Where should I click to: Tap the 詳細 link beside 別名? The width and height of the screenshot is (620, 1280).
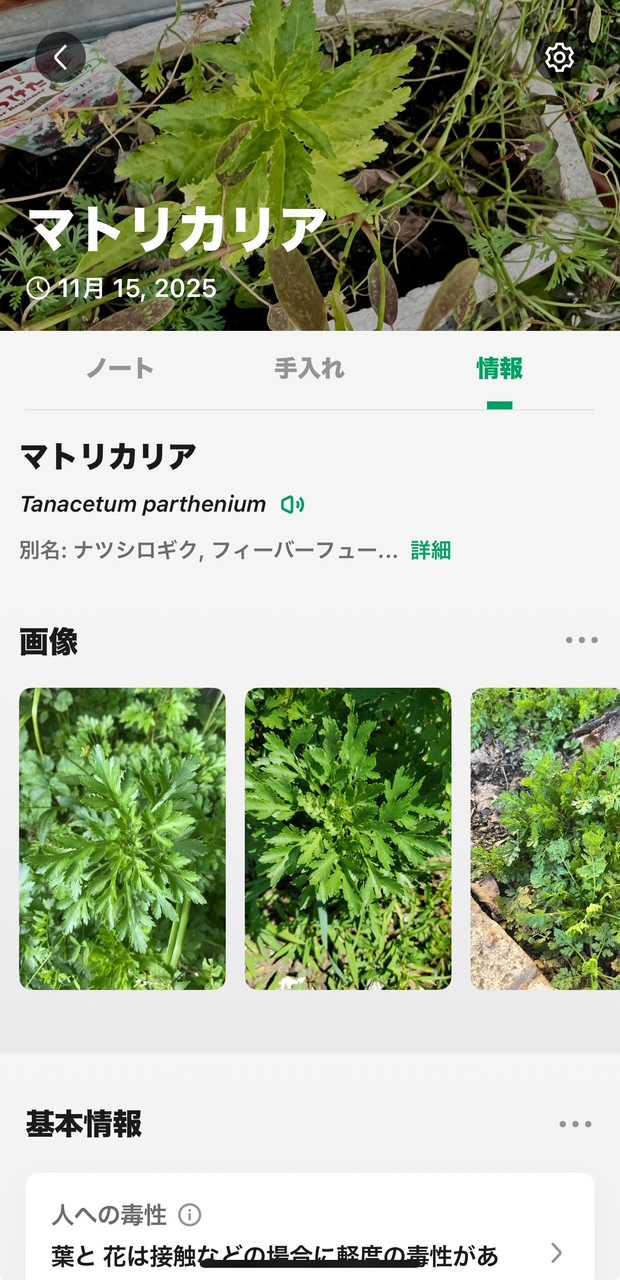click(x=431, y=550)
